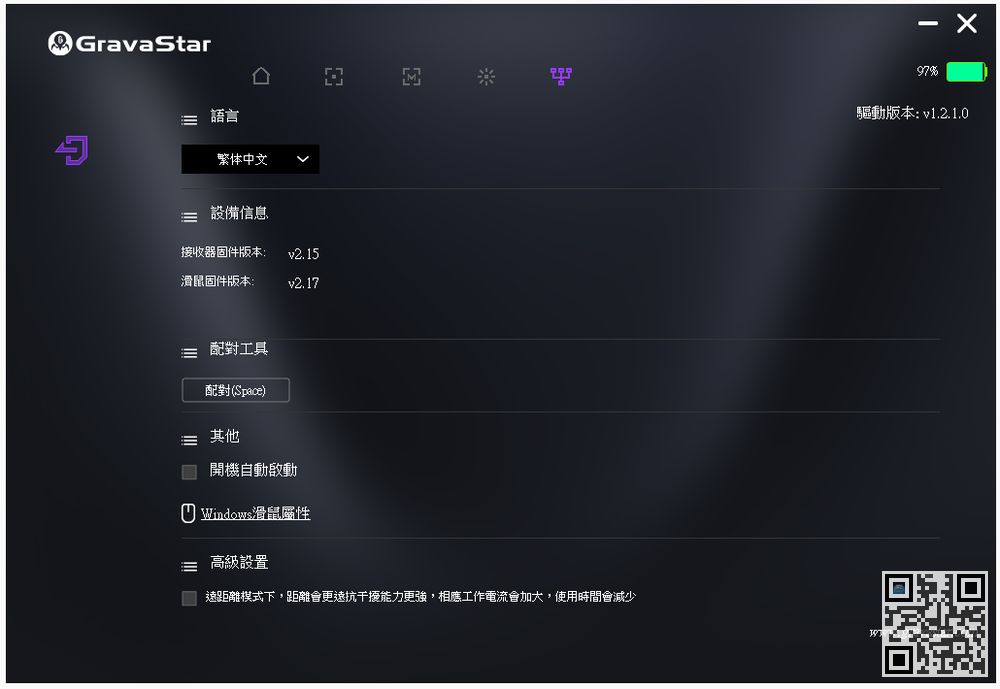
Task: Minimize the GravaStar window
Action: point(929,24)
